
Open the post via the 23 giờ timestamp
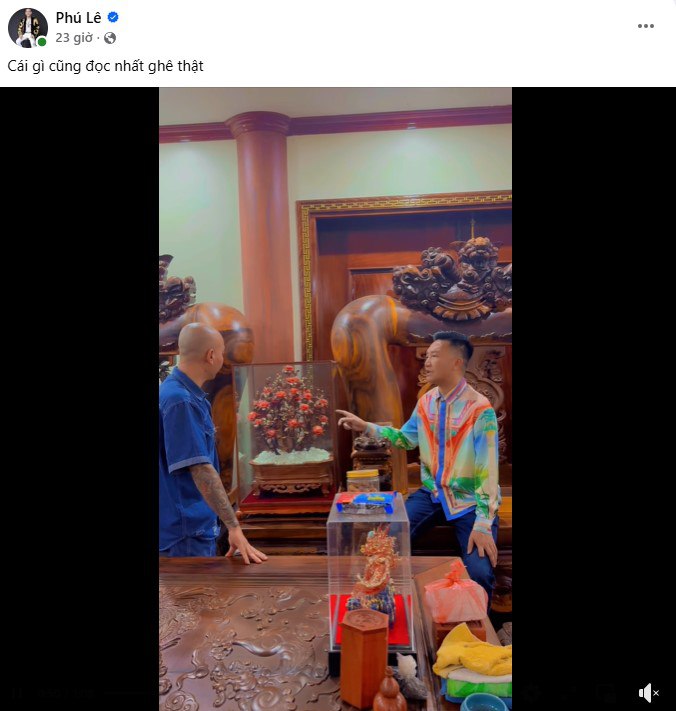[75, 38]
